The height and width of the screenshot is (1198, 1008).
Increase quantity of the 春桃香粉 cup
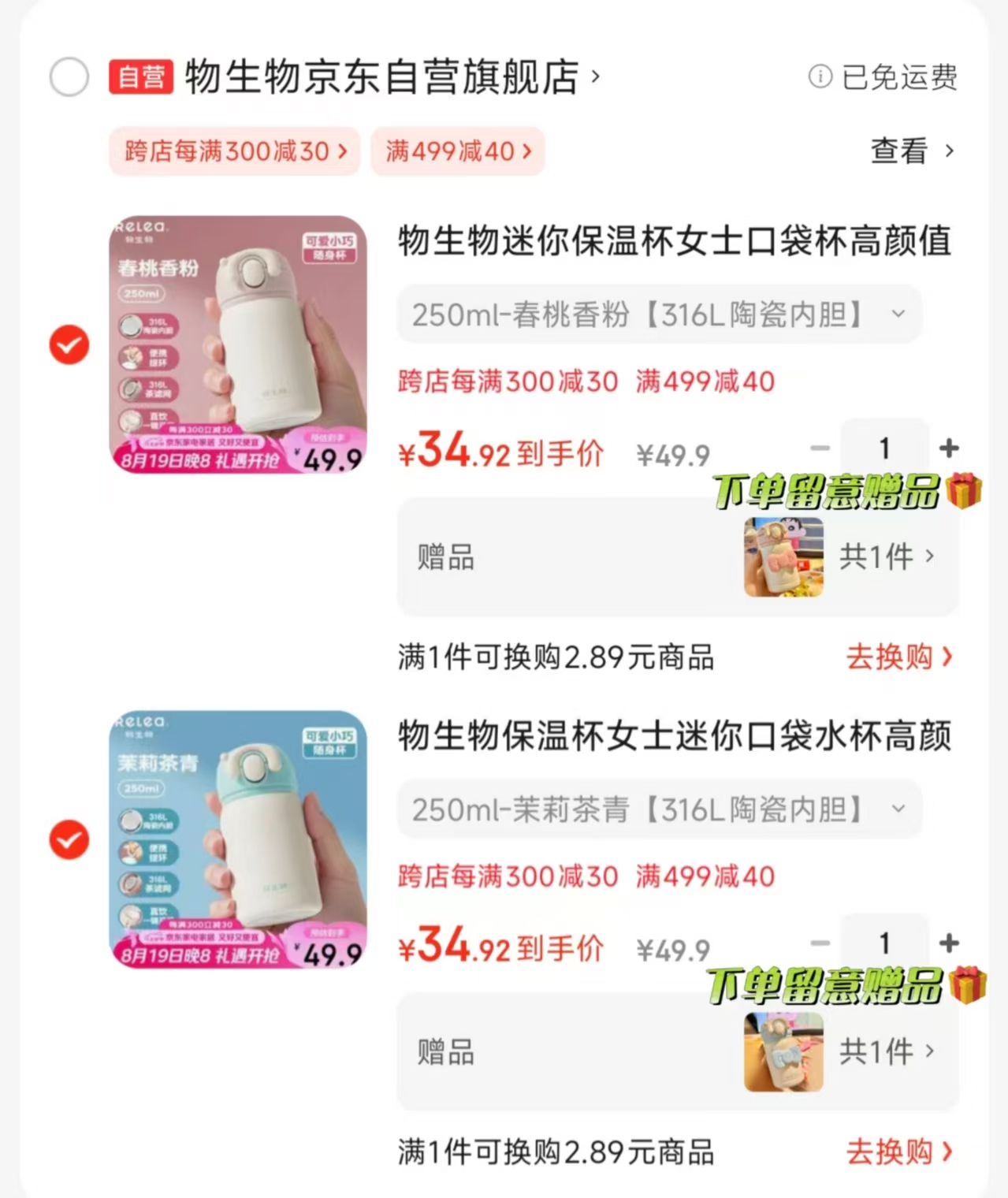pos(948,448)
